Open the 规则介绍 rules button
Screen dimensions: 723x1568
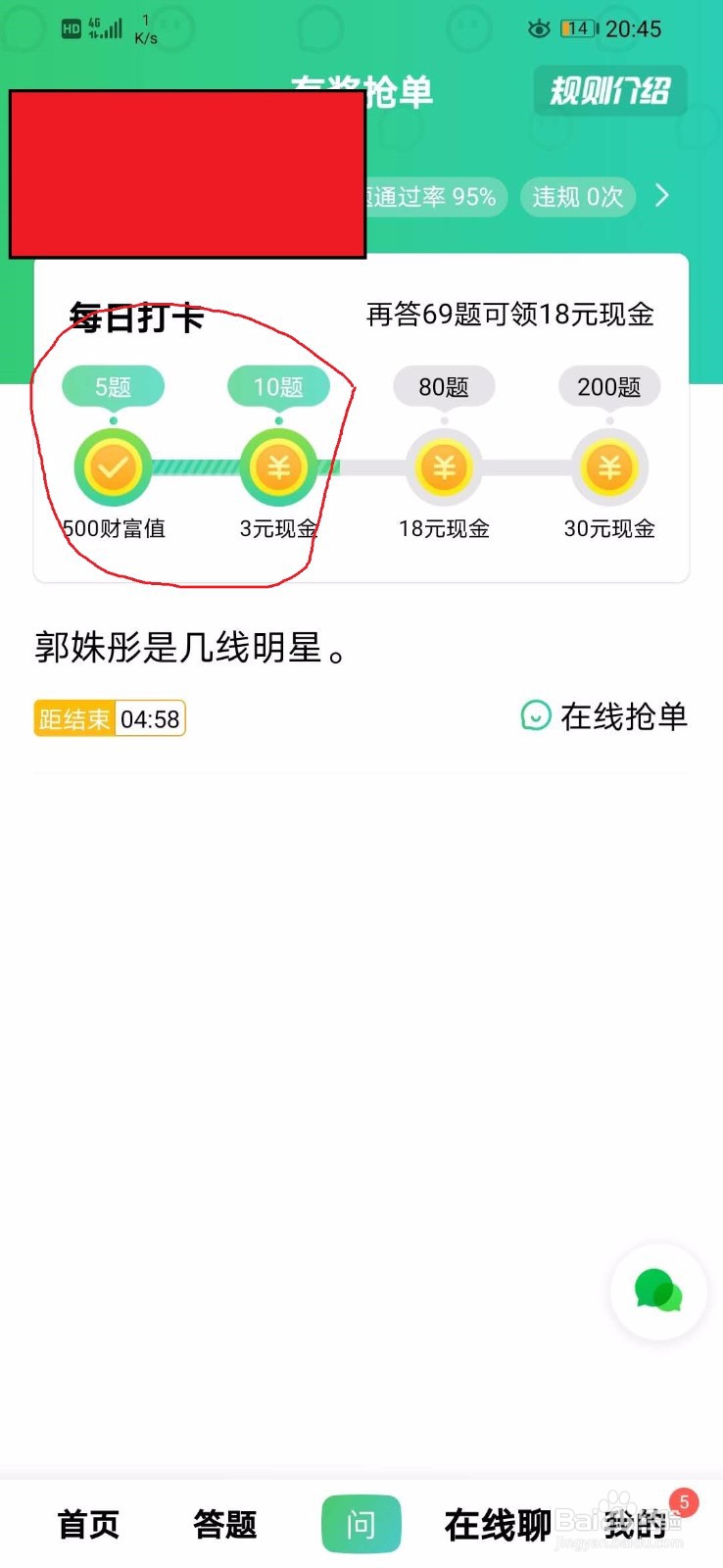click(609, 91)
